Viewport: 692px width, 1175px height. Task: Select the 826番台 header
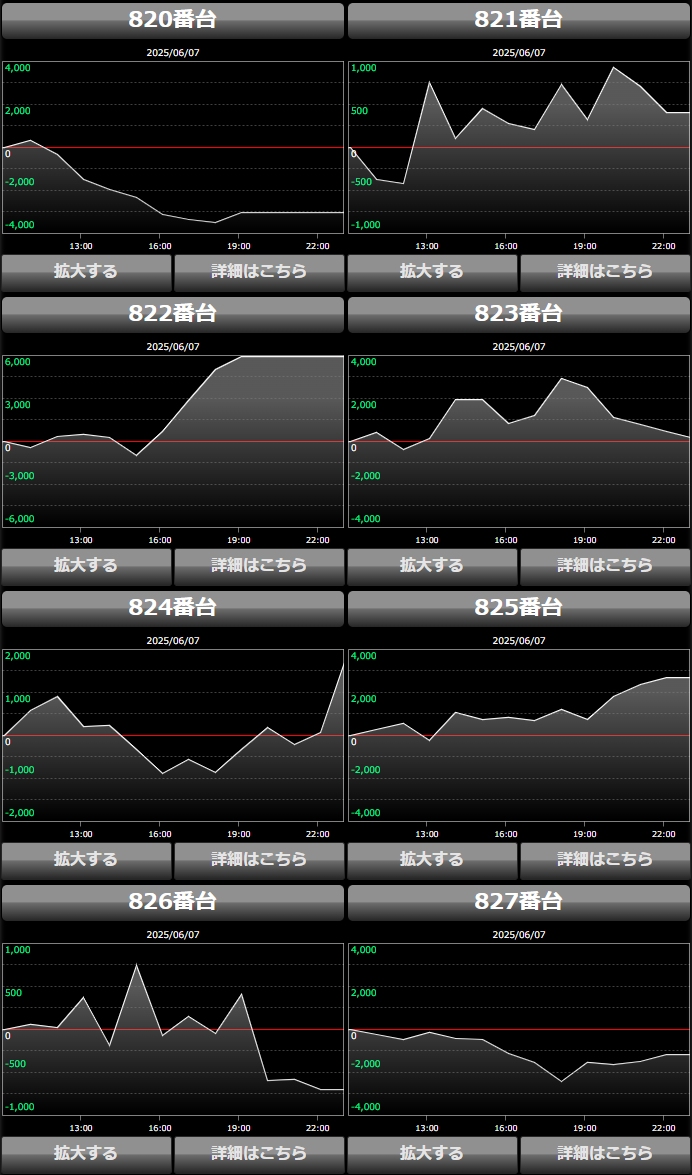(173, 902)
